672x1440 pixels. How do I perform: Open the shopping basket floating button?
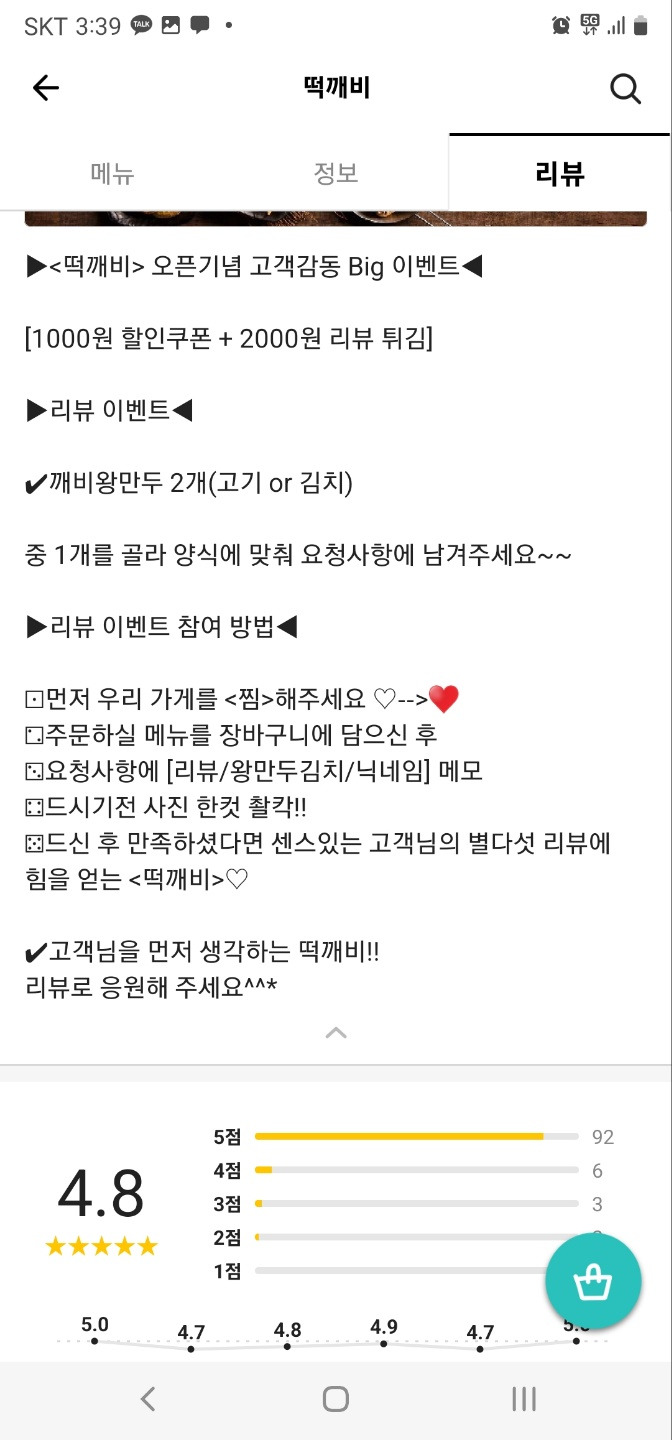593,1282
